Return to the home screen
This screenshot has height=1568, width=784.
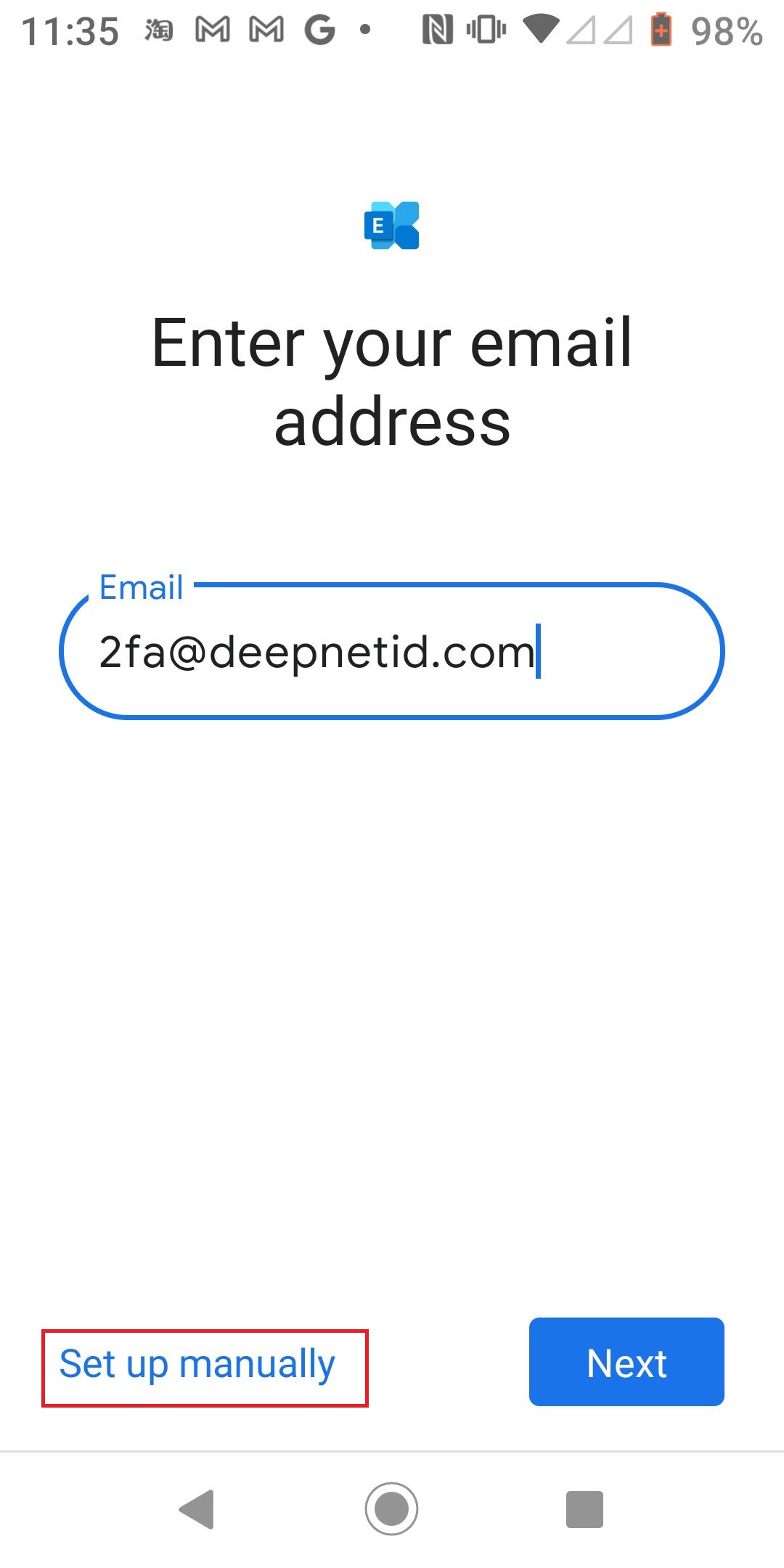[392, 1510]
